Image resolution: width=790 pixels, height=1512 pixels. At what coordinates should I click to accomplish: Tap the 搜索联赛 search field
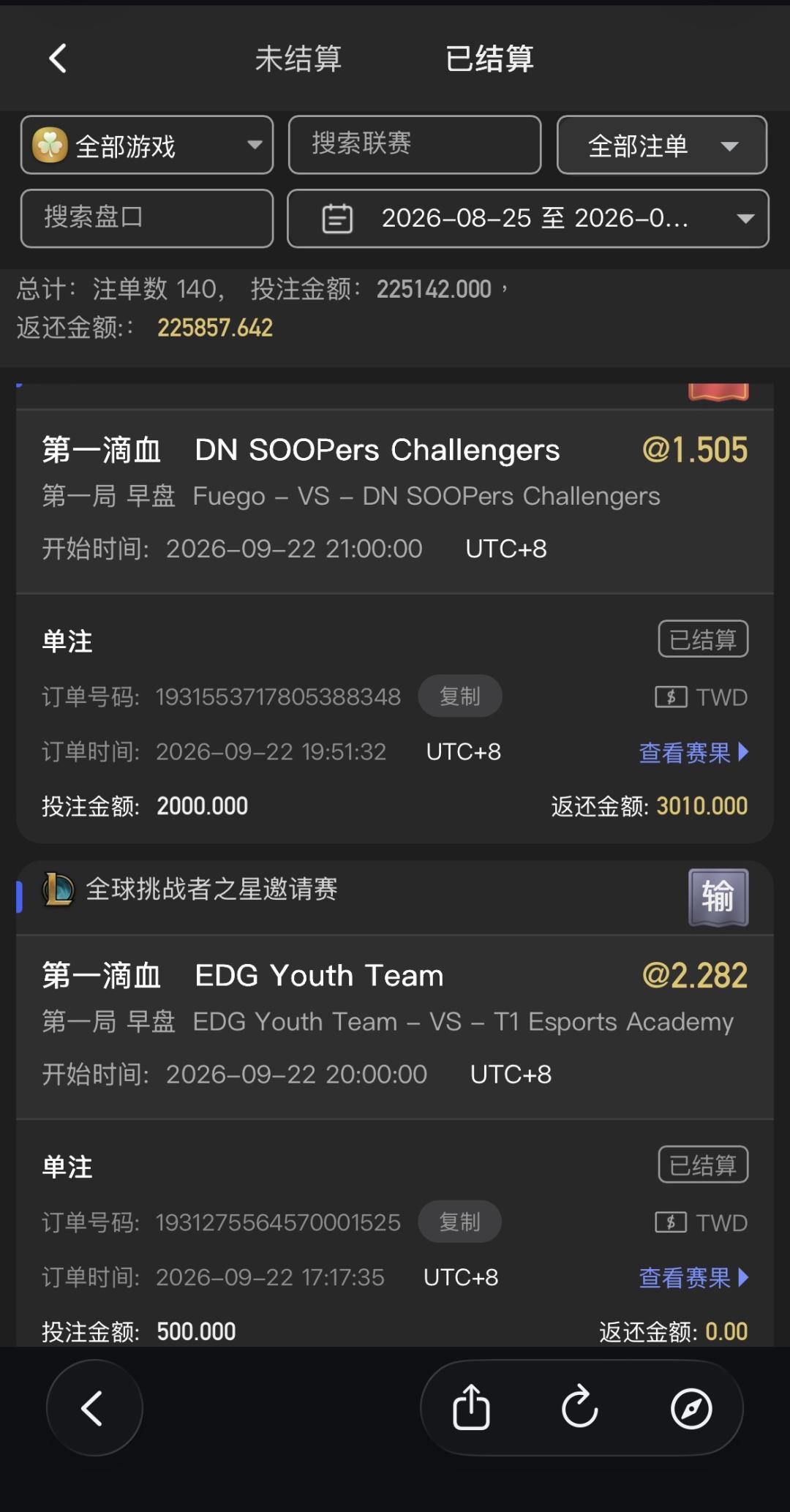pyautogui.click(x=415, y=145)
